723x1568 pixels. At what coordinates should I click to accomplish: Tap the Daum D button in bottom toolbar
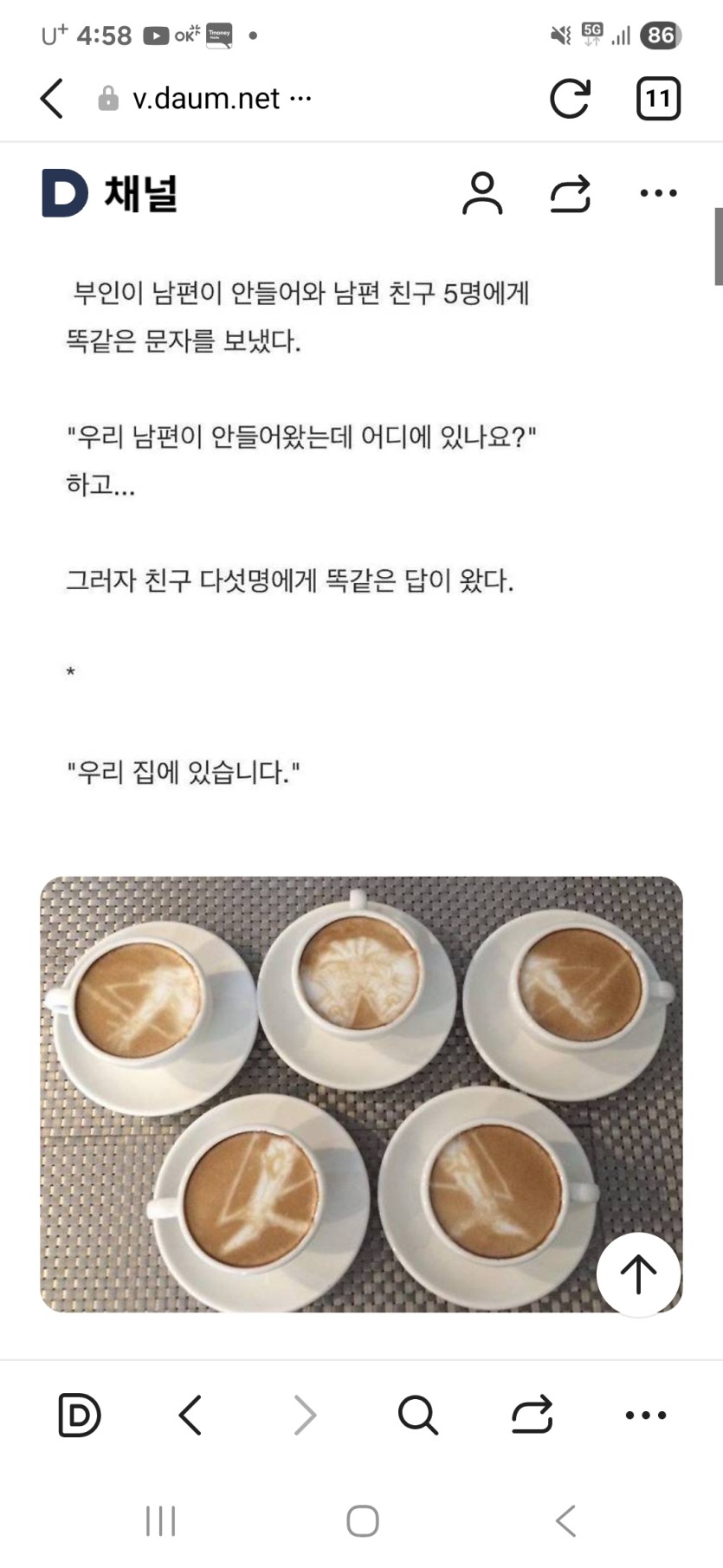pos(79,1416)
